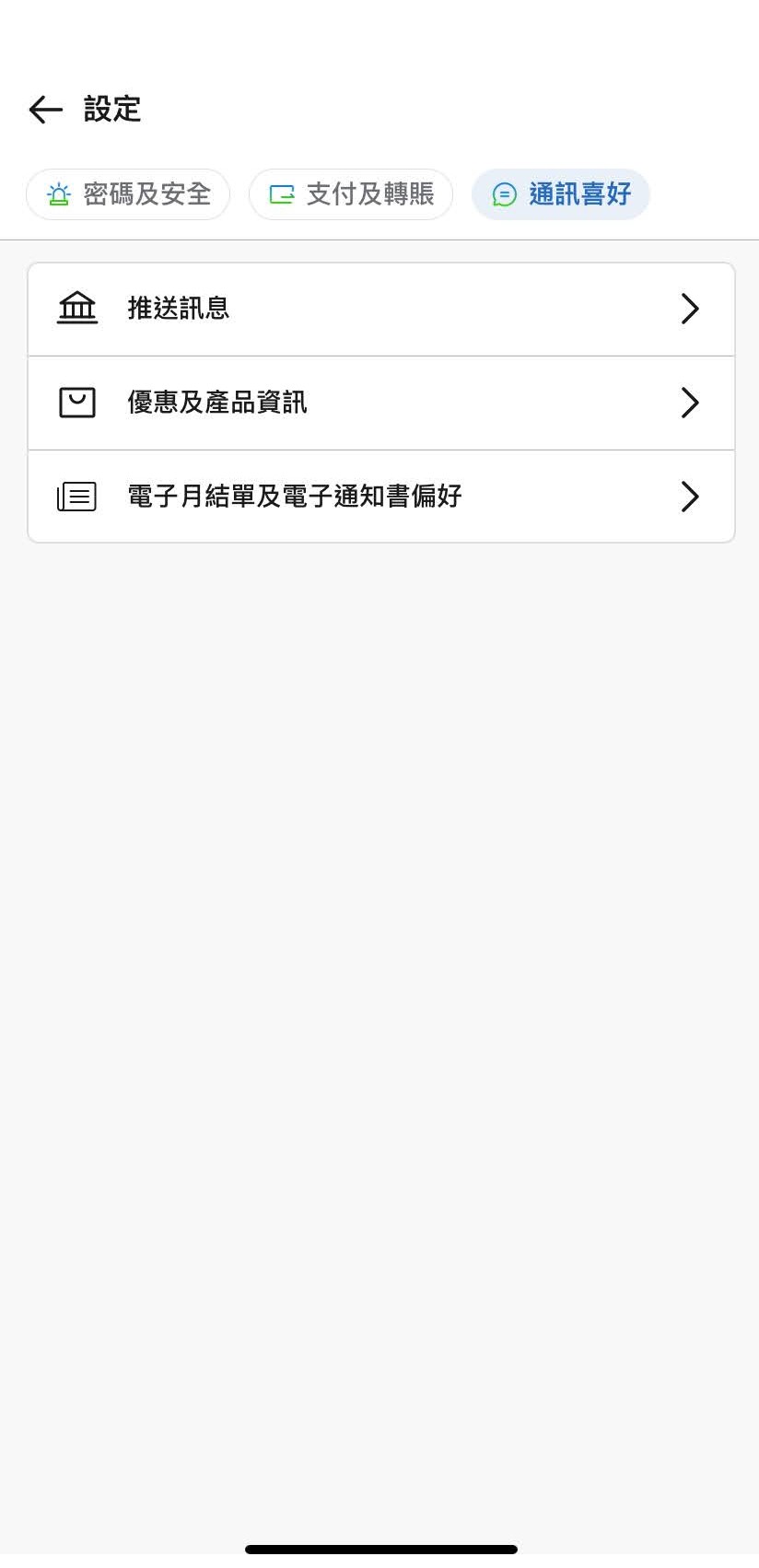Tap the shopping bag icon beside 優惠及產品資訊
This screenshot has width=759, height=1568.
pos(76,403)
